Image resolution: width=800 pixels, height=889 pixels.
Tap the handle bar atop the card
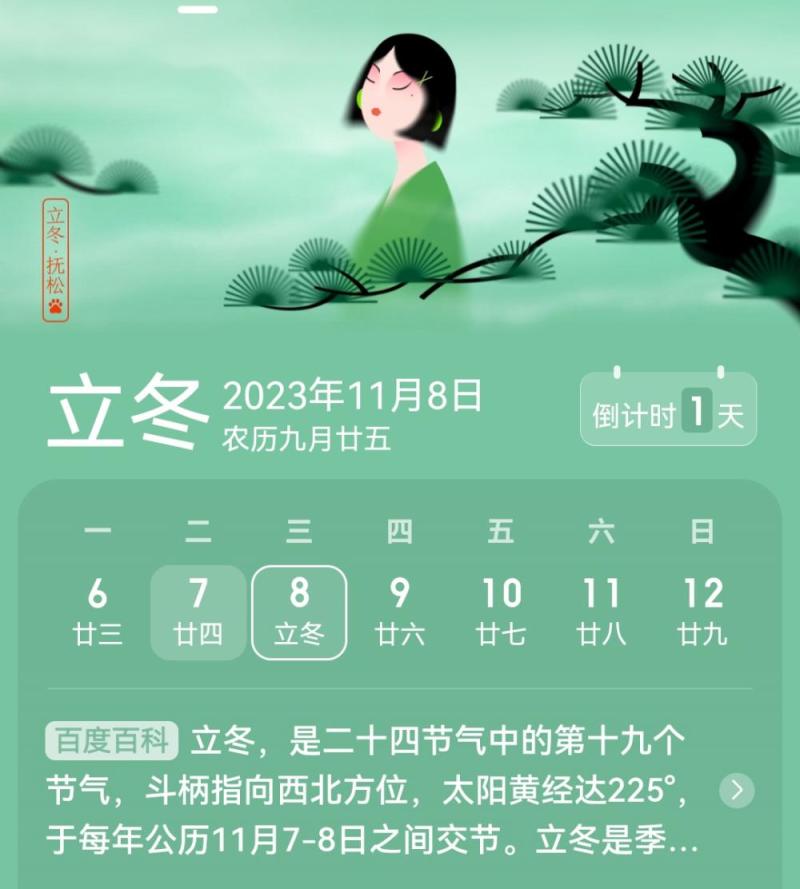pyautogui.click(x=198, y=9)
